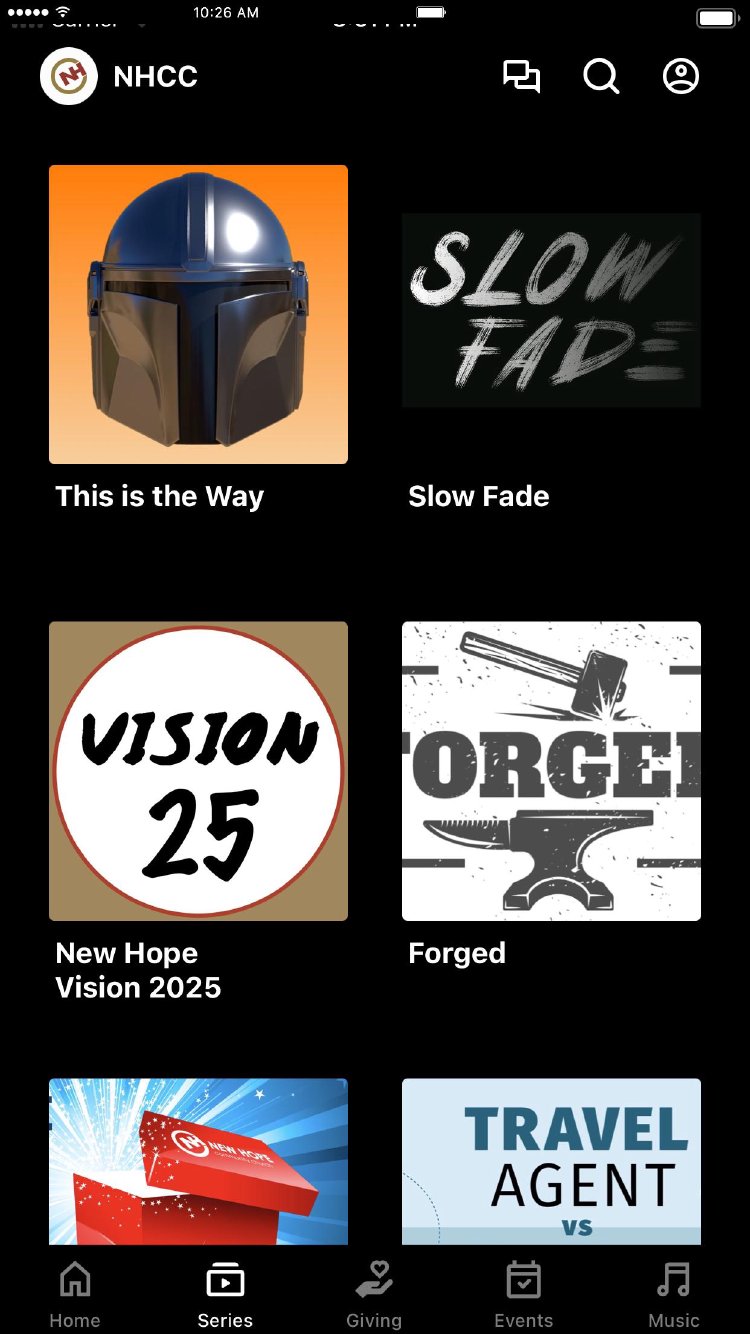Screen dimensions: 750x1334
Task: Switch to the Events tab
Action: pos(523,1294)
